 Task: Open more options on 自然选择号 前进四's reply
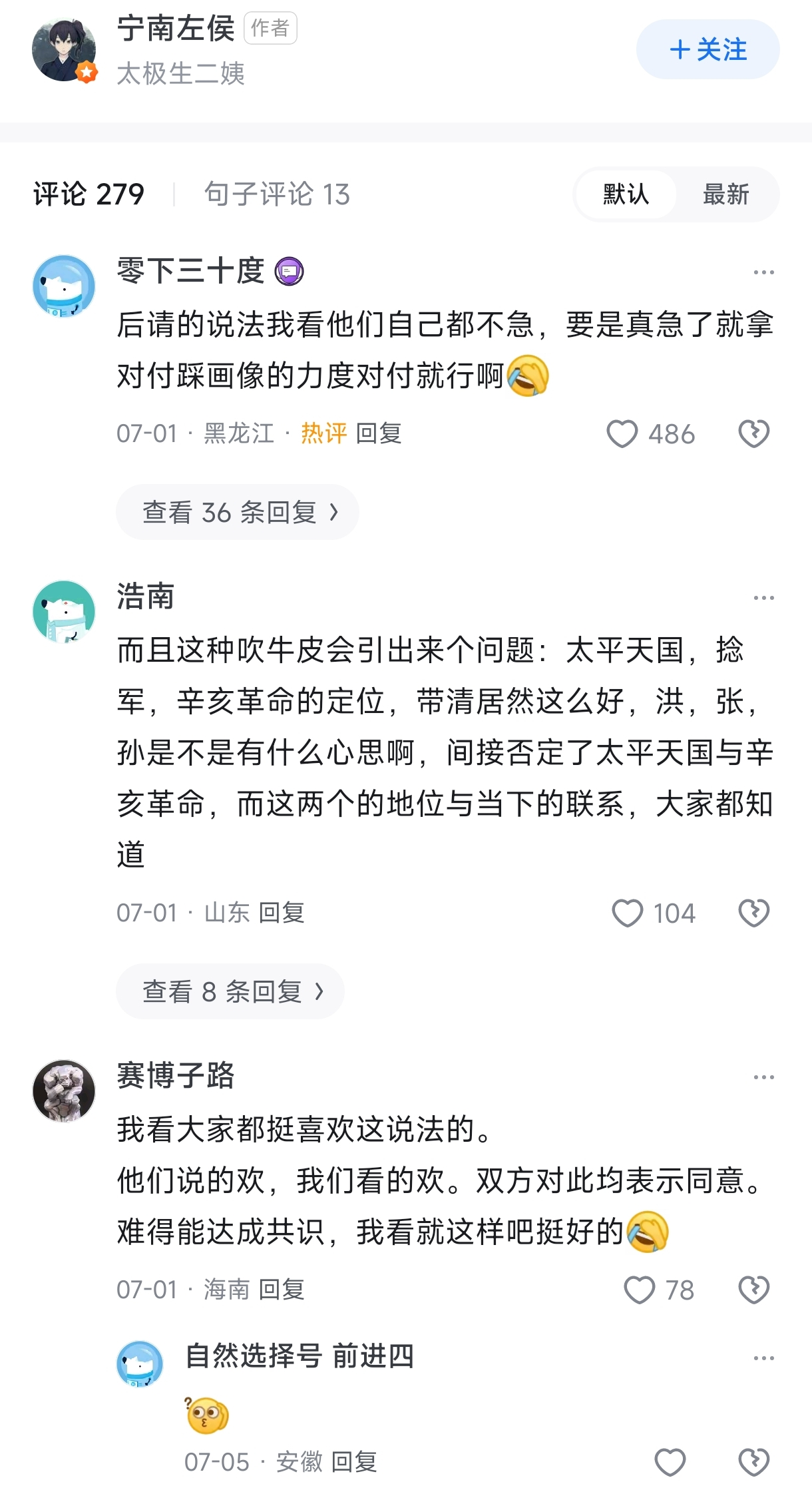(x=763, y=1358)
